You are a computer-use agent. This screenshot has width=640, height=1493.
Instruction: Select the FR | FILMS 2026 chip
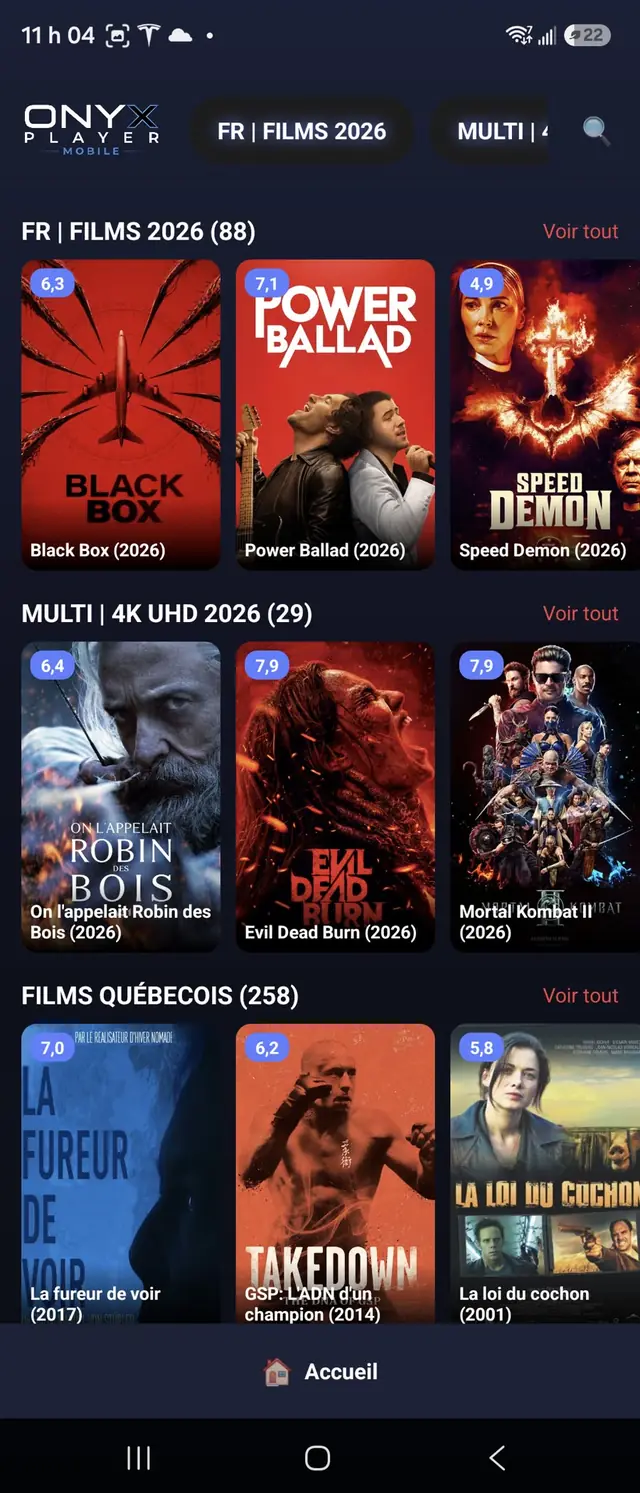pos(302,131)
